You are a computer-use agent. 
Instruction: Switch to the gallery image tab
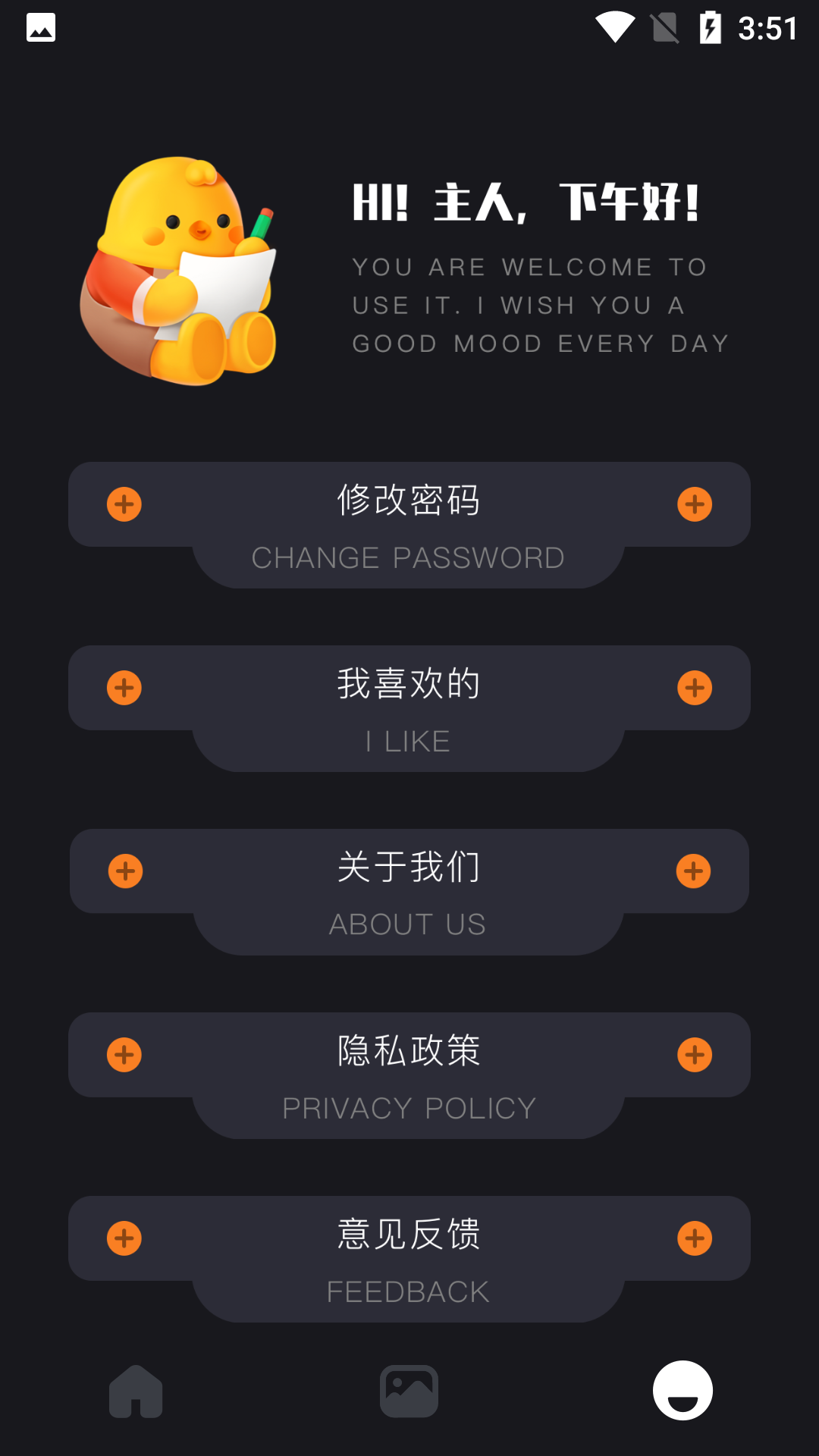coord(409,1391)
